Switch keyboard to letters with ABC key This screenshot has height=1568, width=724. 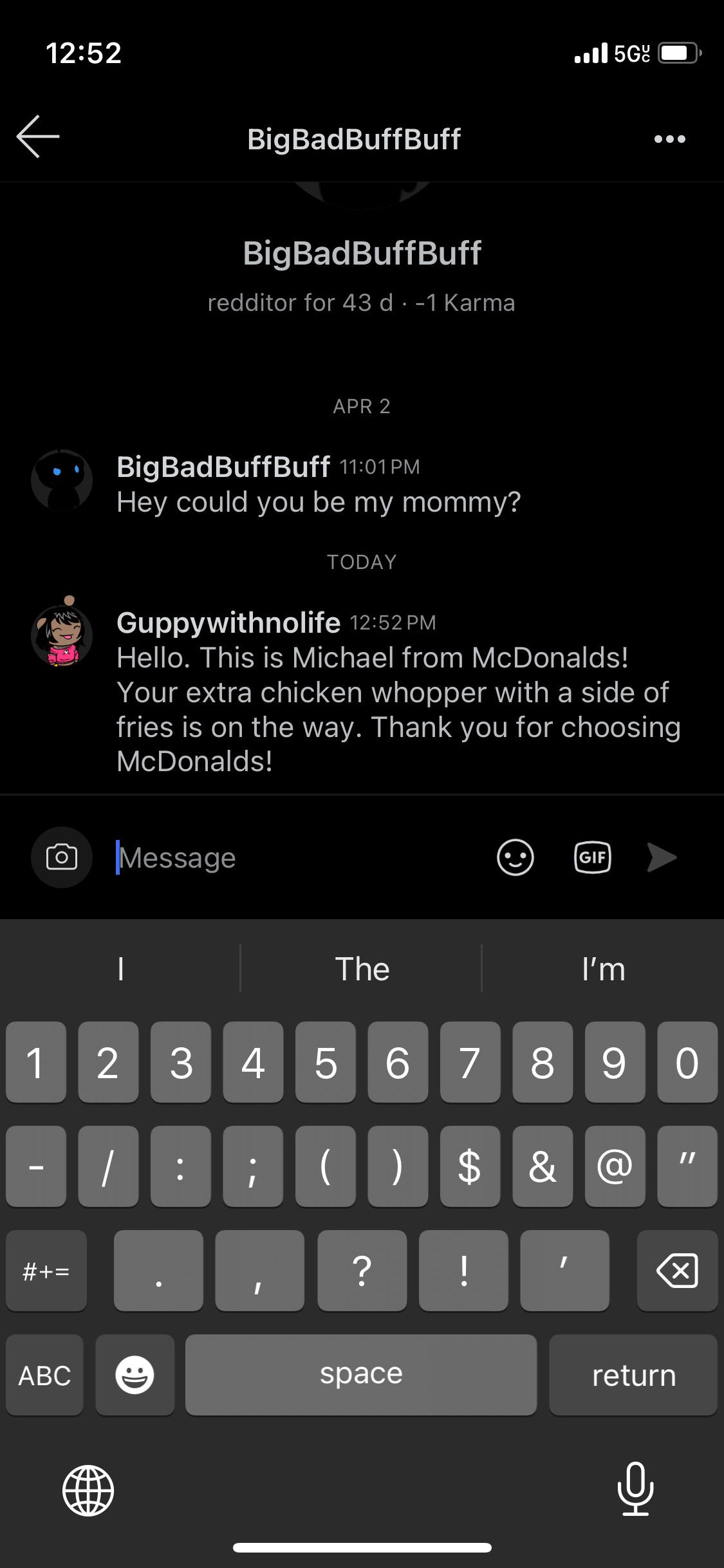click(44, 1375)
